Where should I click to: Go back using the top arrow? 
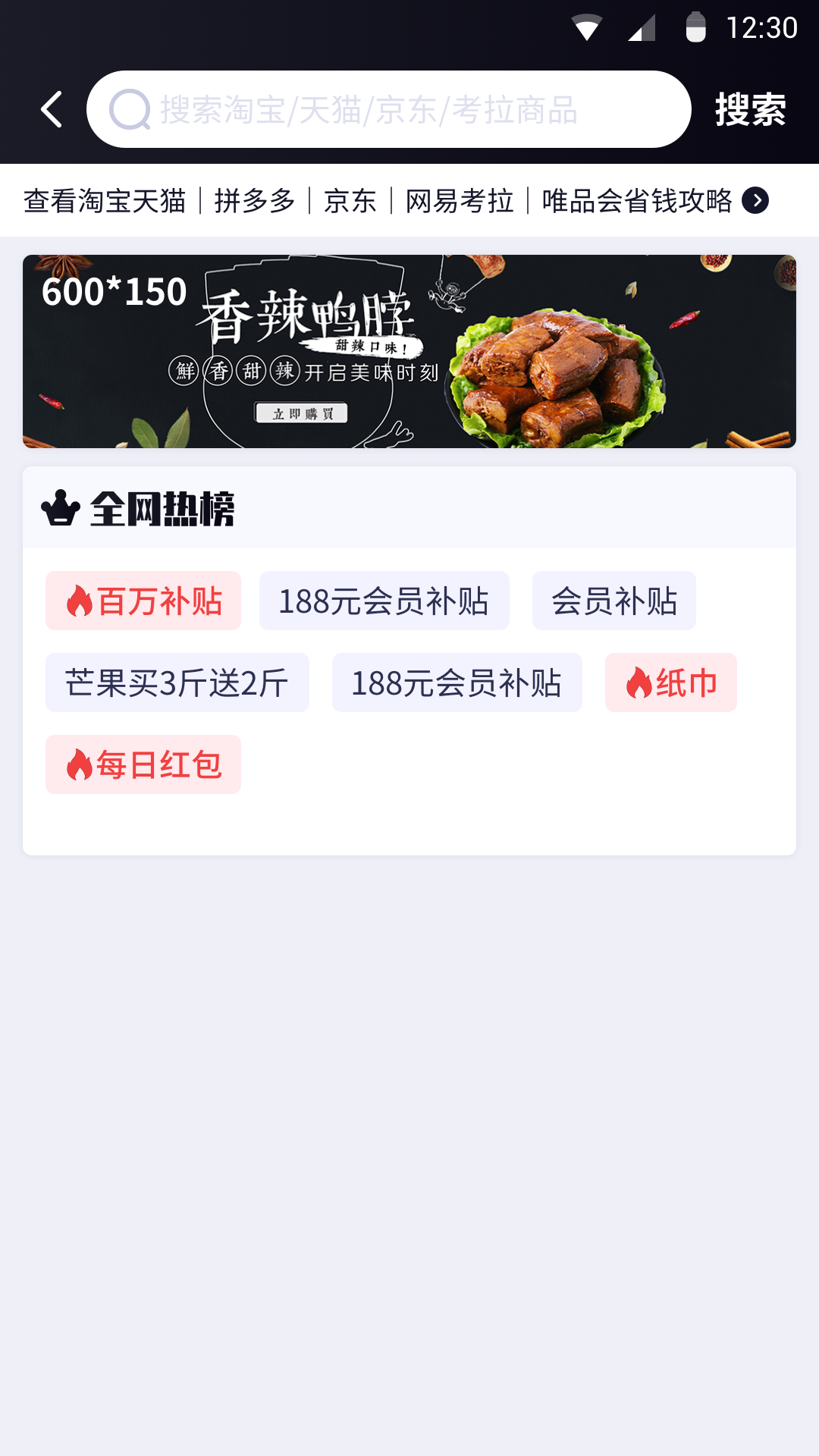coord(52,109)
